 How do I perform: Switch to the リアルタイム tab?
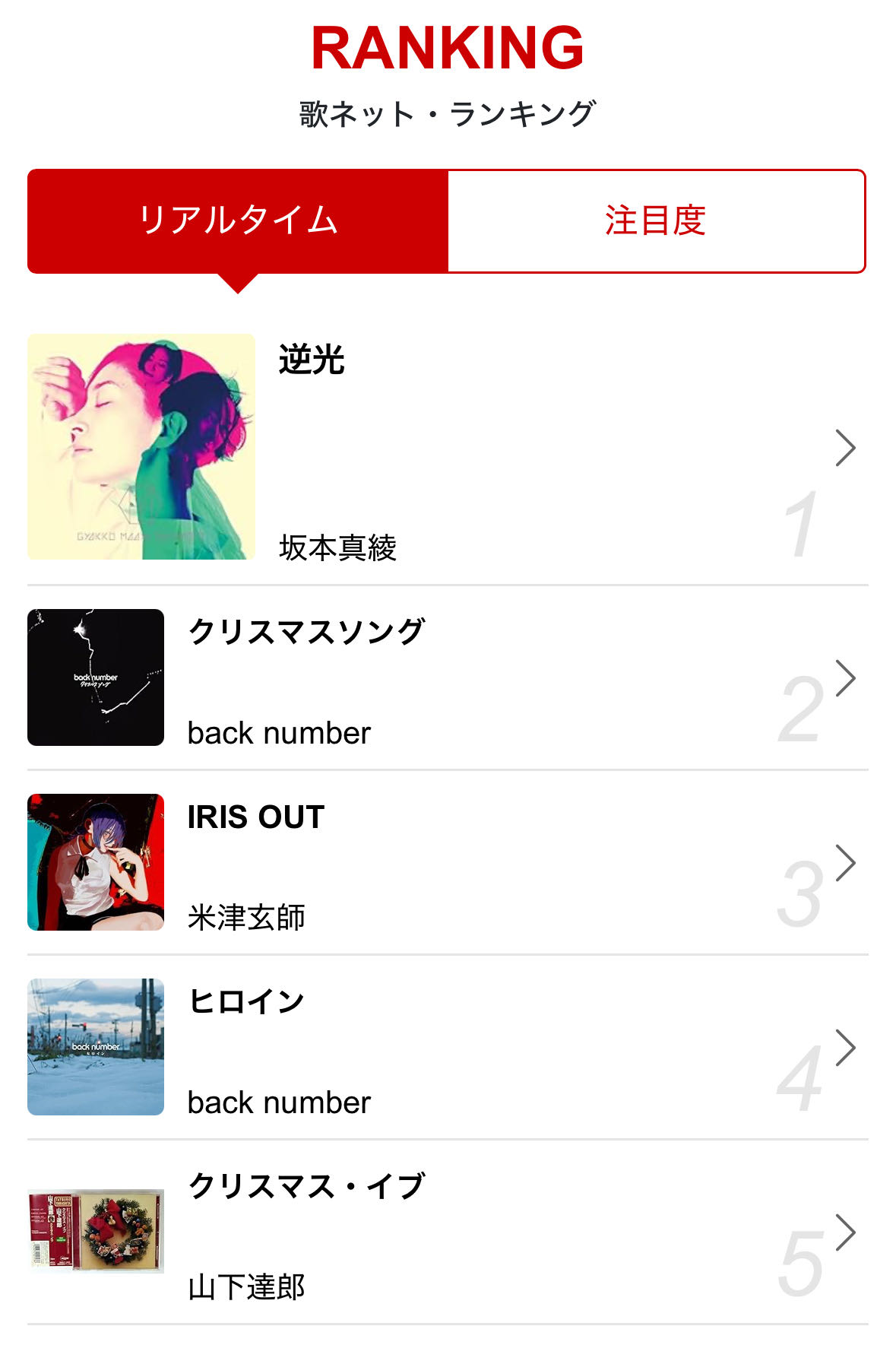238,220
